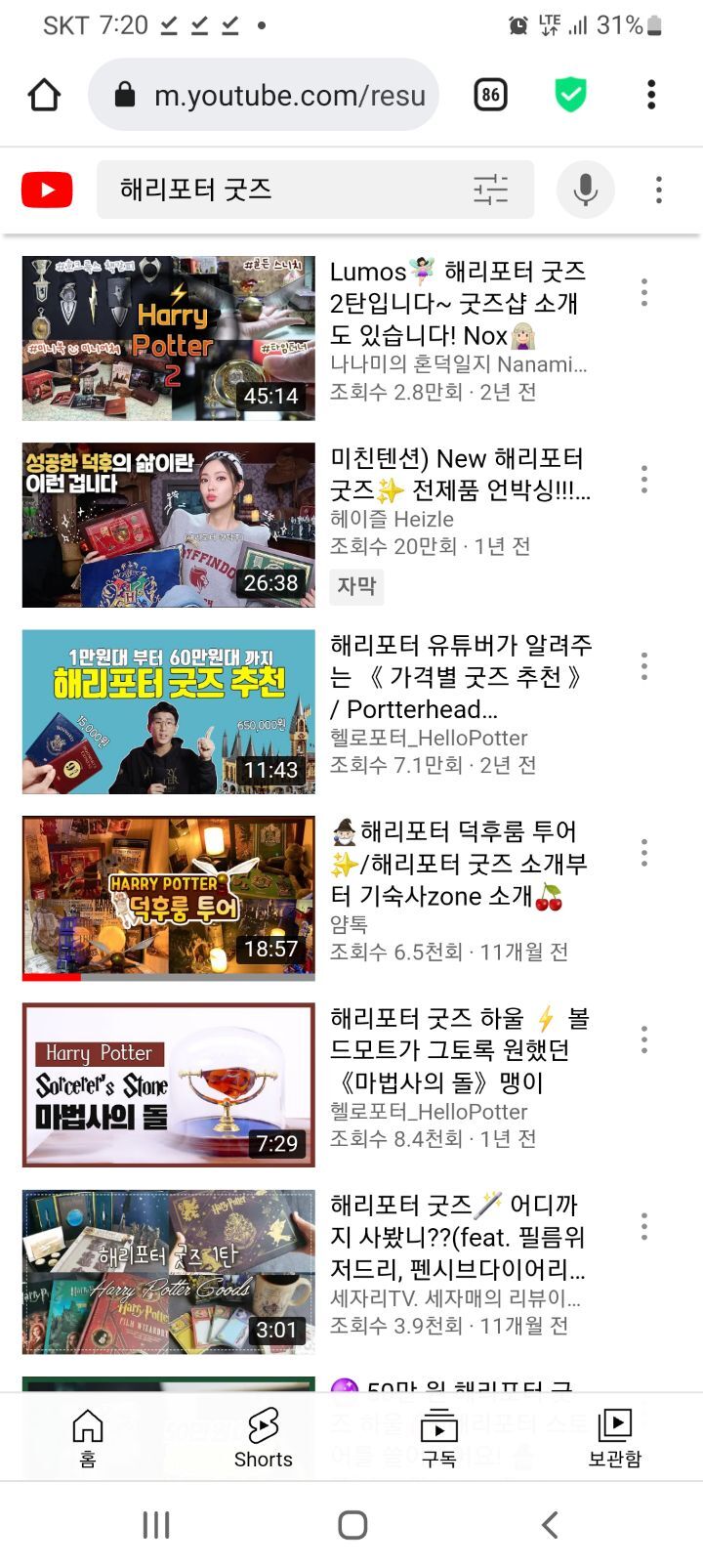
Task: Tap the browser home icon
Action: point(45,95)
